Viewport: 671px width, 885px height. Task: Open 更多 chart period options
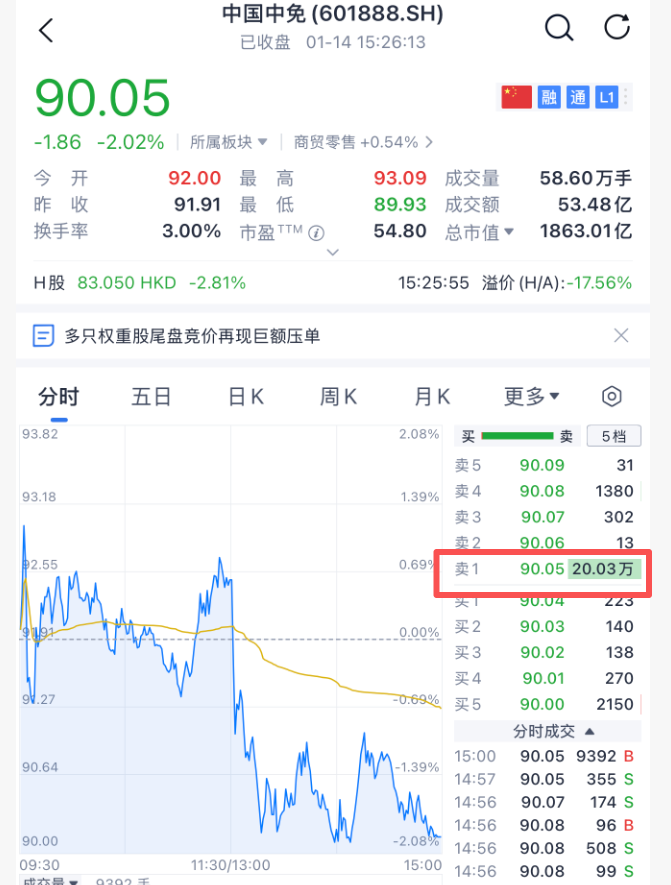tap(531, 397)
